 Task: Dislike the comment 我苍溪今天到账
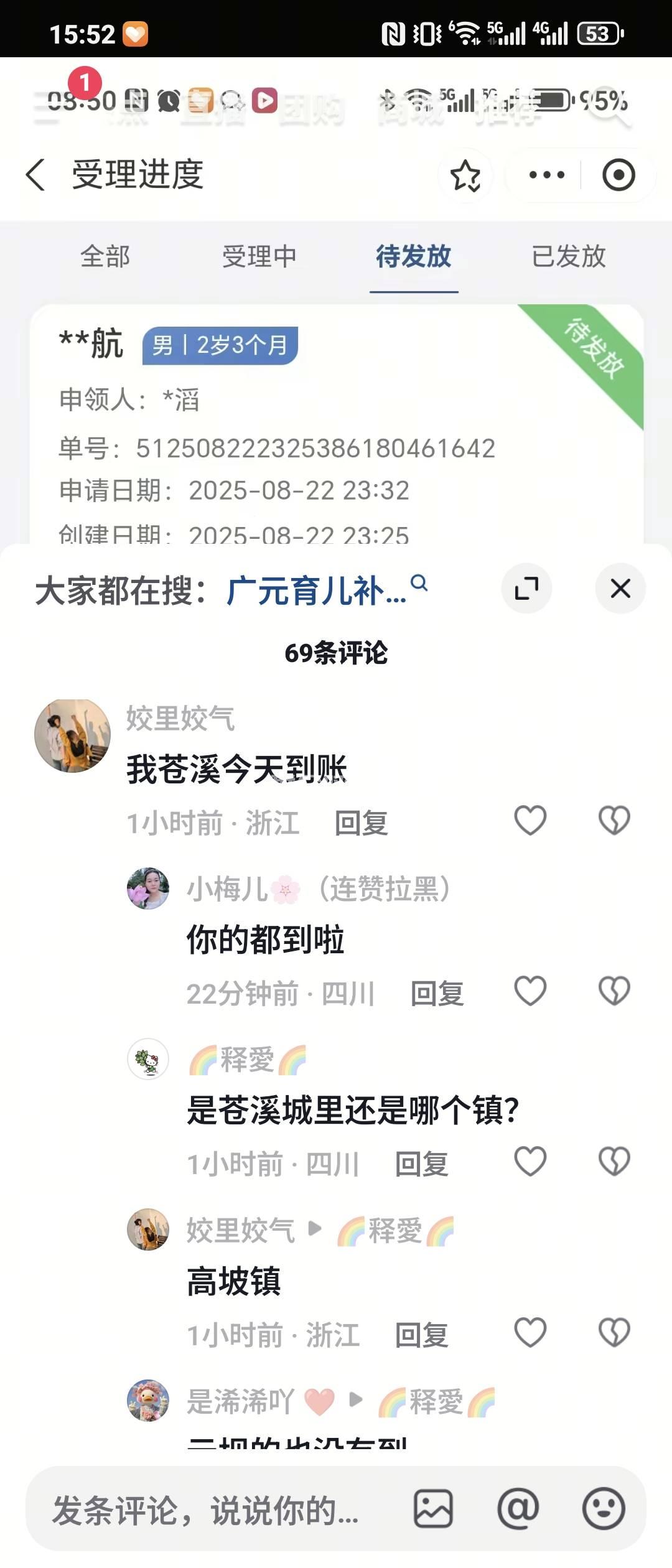tap(614, 820)
